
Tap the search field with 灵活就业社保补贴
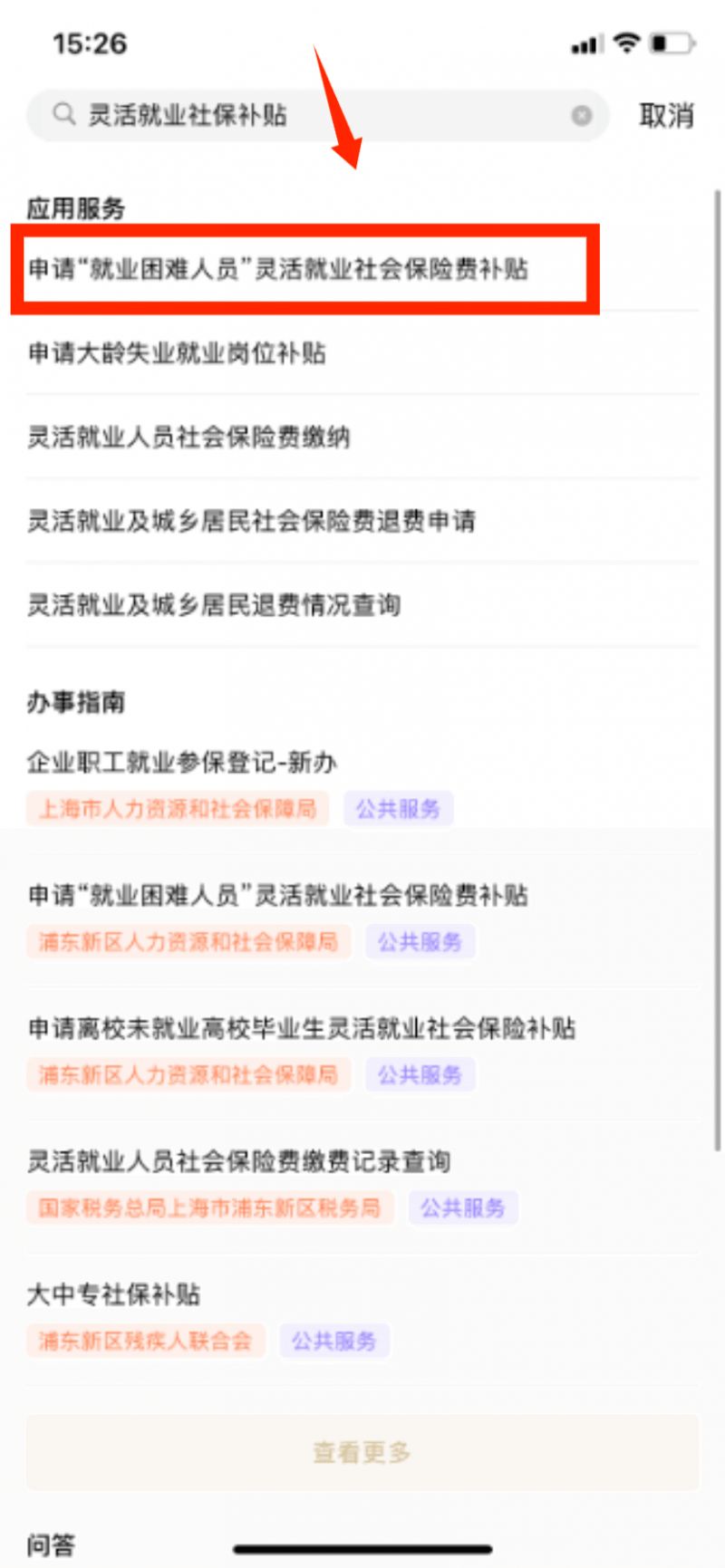click(x=308, y=115)
